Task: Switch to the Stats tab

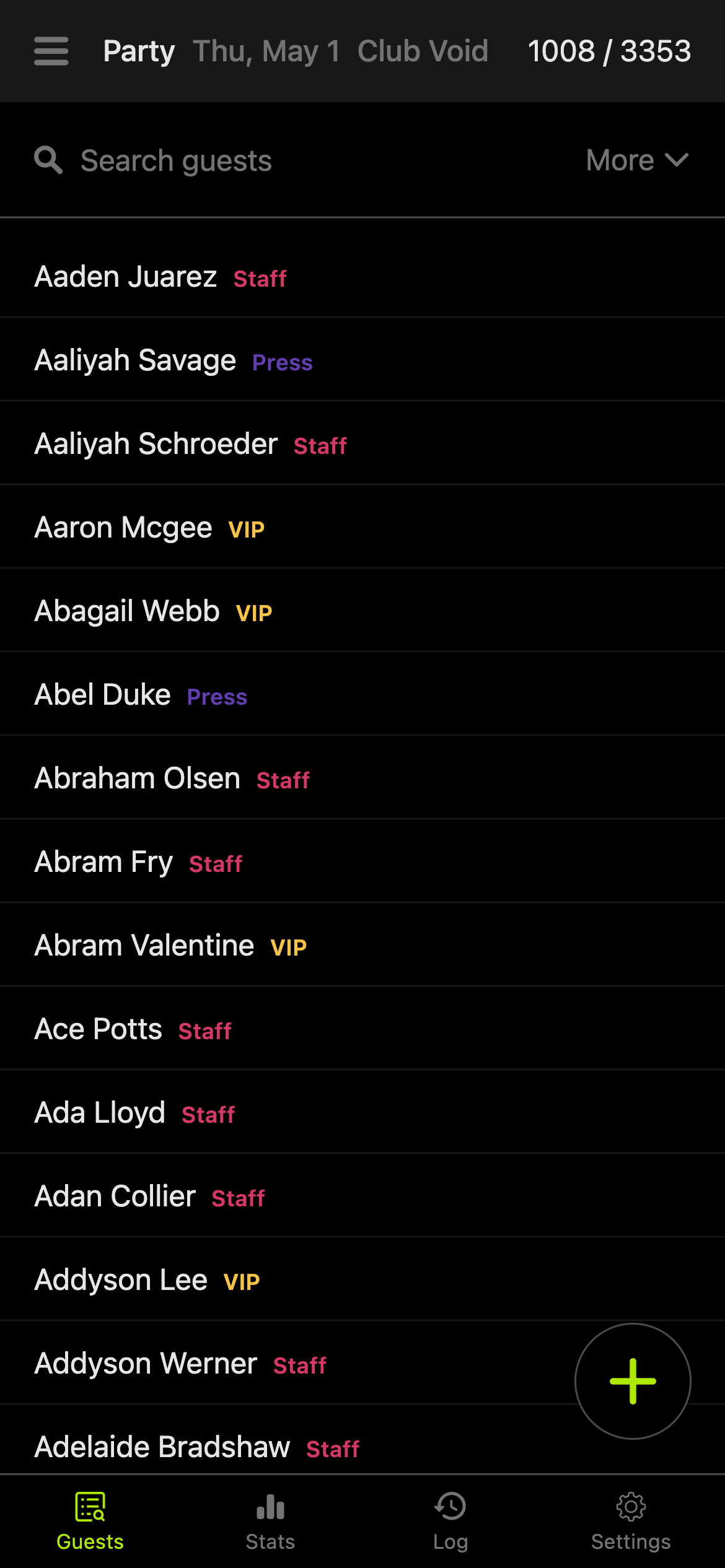Action: click(x=270, y=1523)
